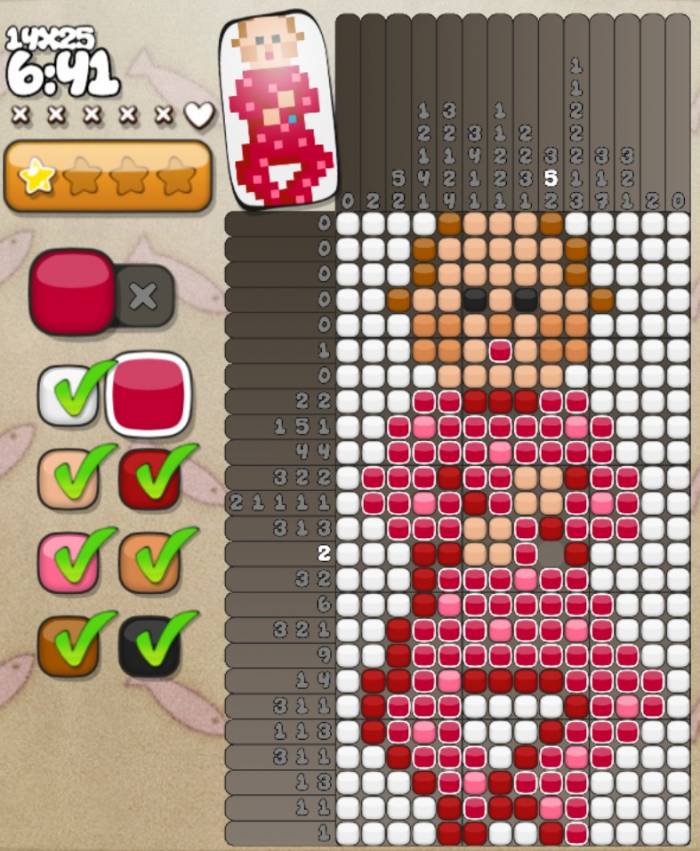Select the orange-tan color swatch

[150, 561]
